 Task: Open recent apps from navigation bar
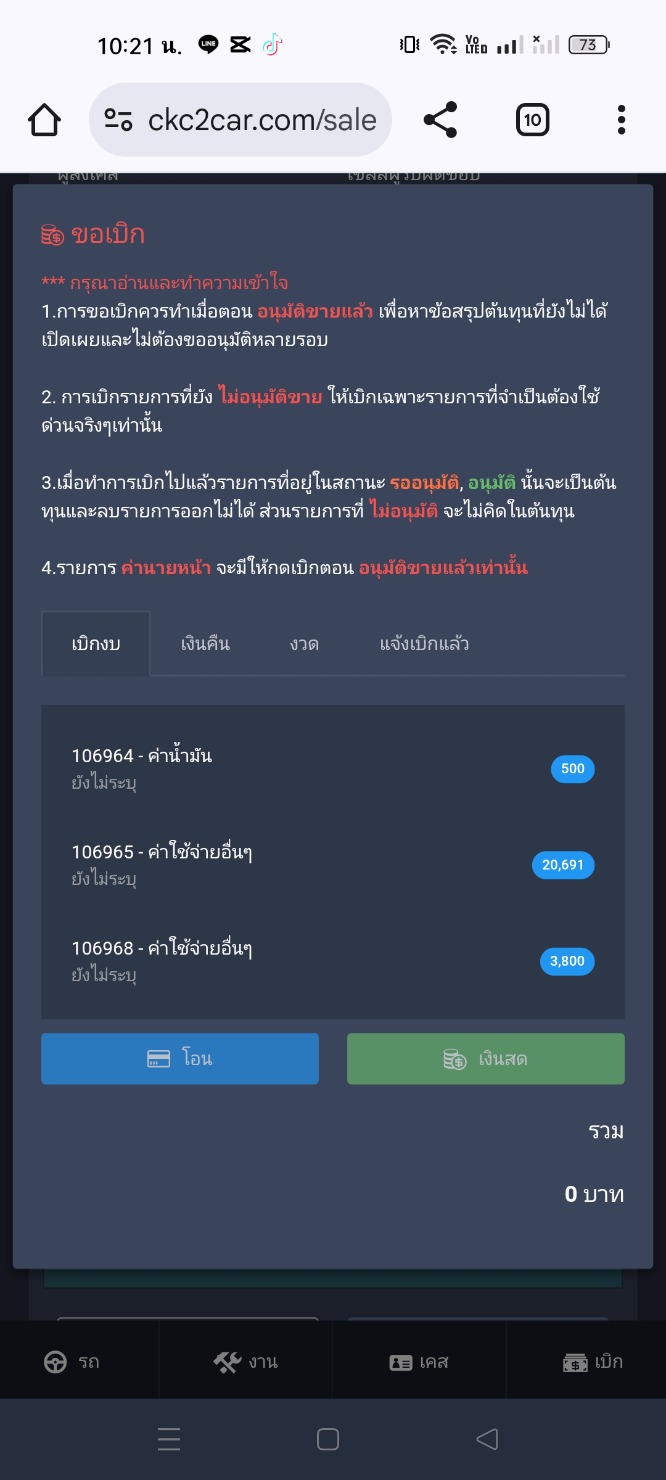pos(169,1439)
